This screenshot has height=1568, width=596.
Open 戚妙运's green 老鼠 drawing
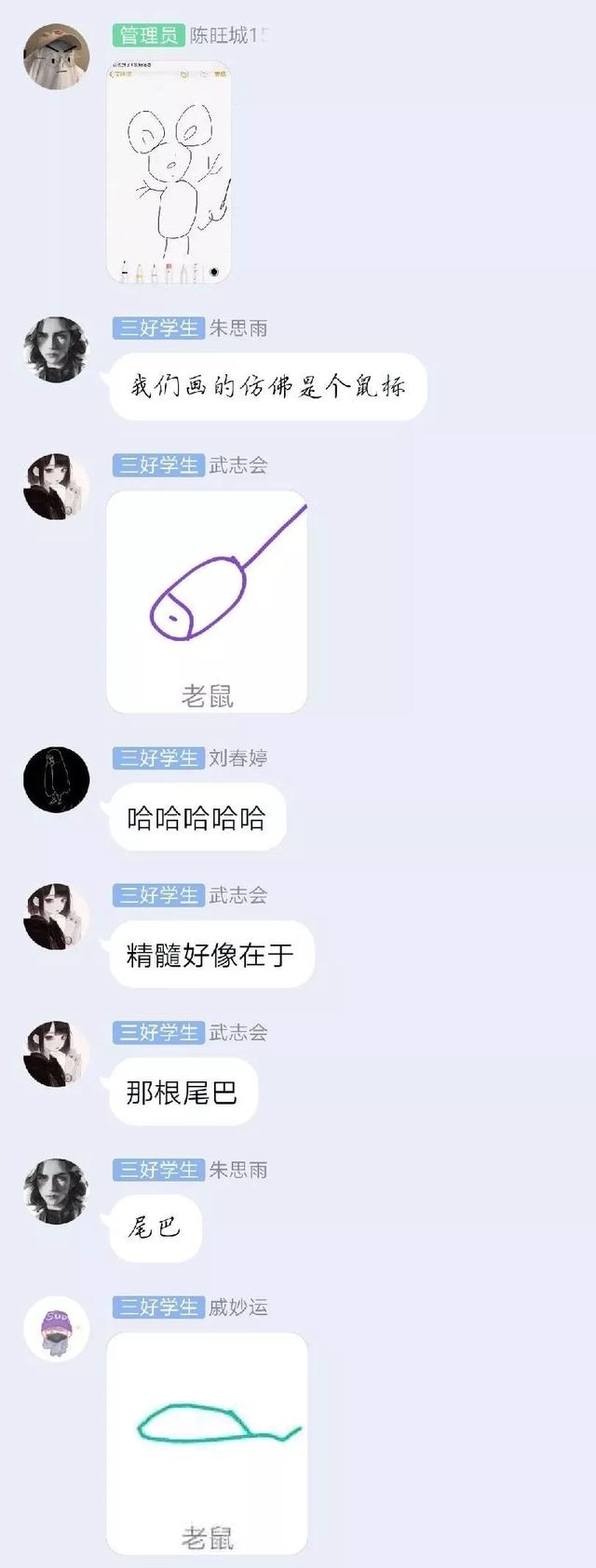207,1442
